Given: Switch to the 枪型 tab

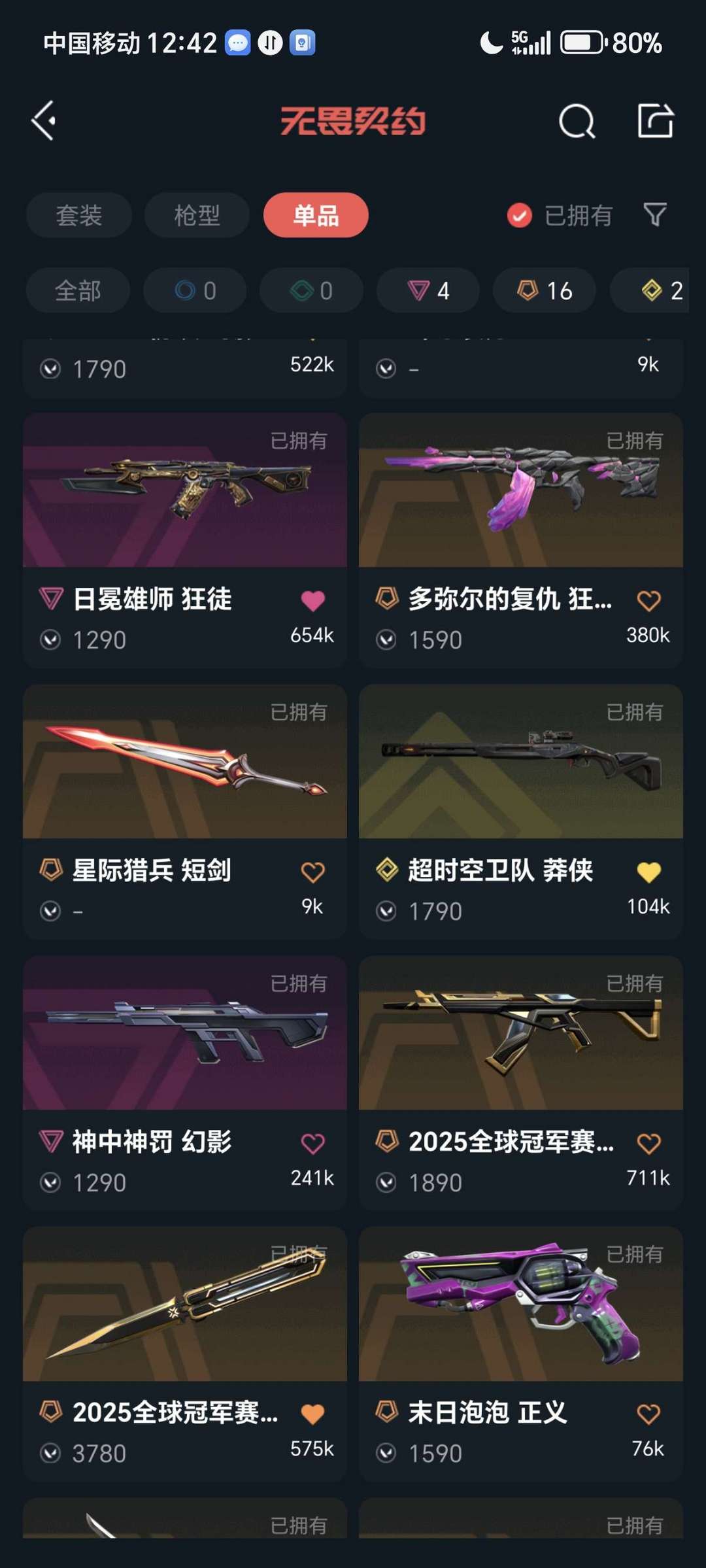Looking at the screenshot, I should [197, 215].
